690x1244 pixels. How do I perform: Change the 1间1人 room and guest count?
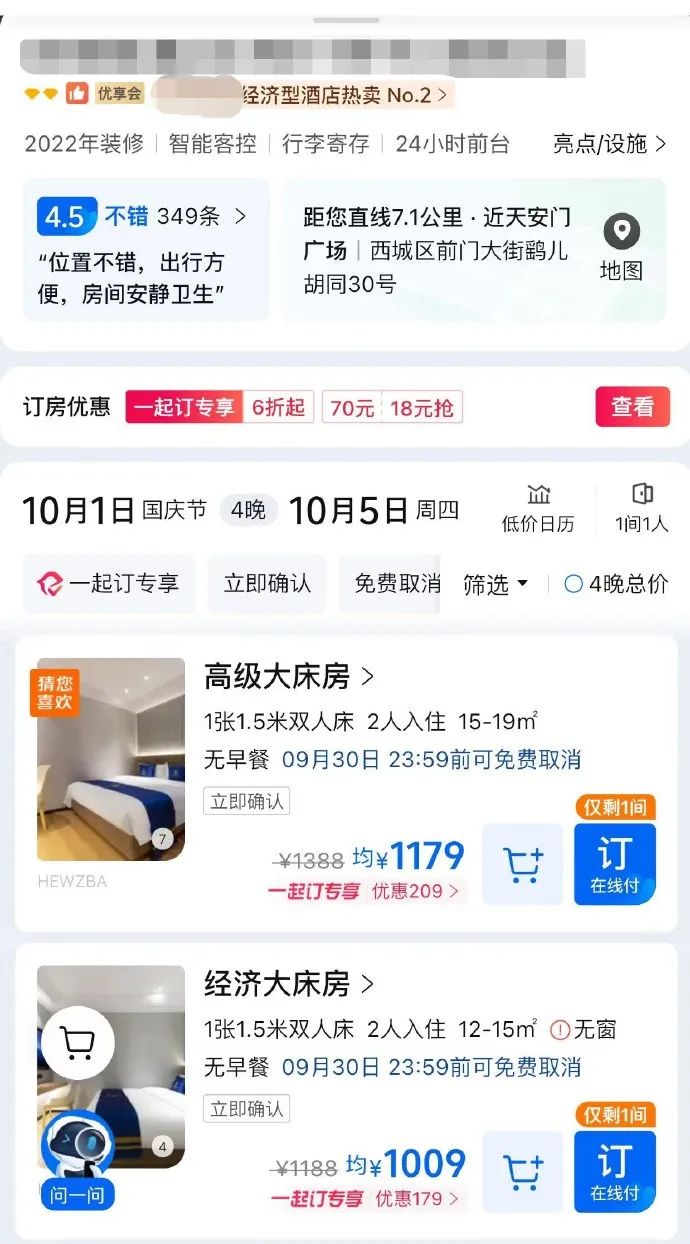(x=641, y=509)
